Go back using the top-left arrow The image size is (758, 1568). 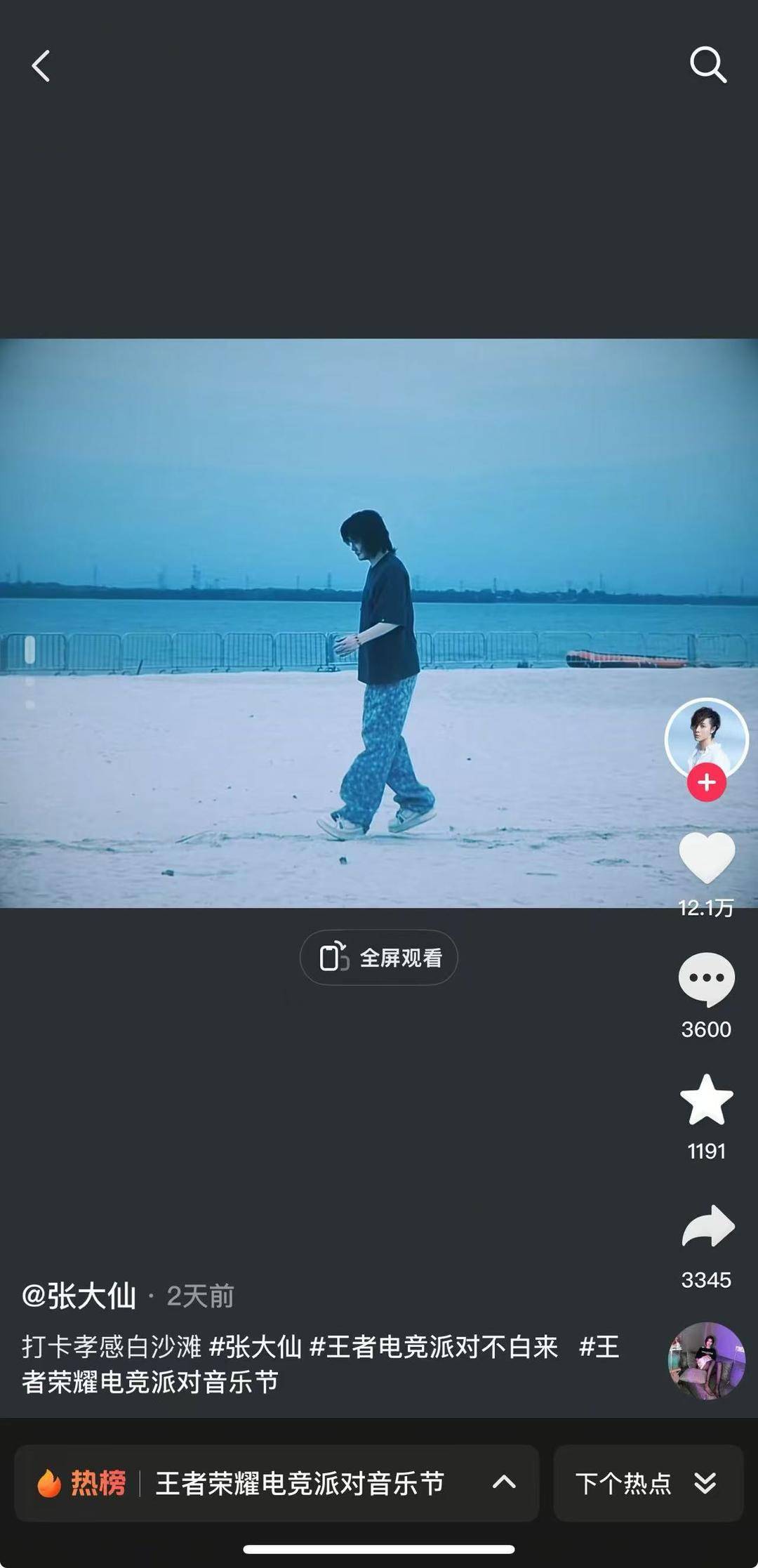click(41, 66)
